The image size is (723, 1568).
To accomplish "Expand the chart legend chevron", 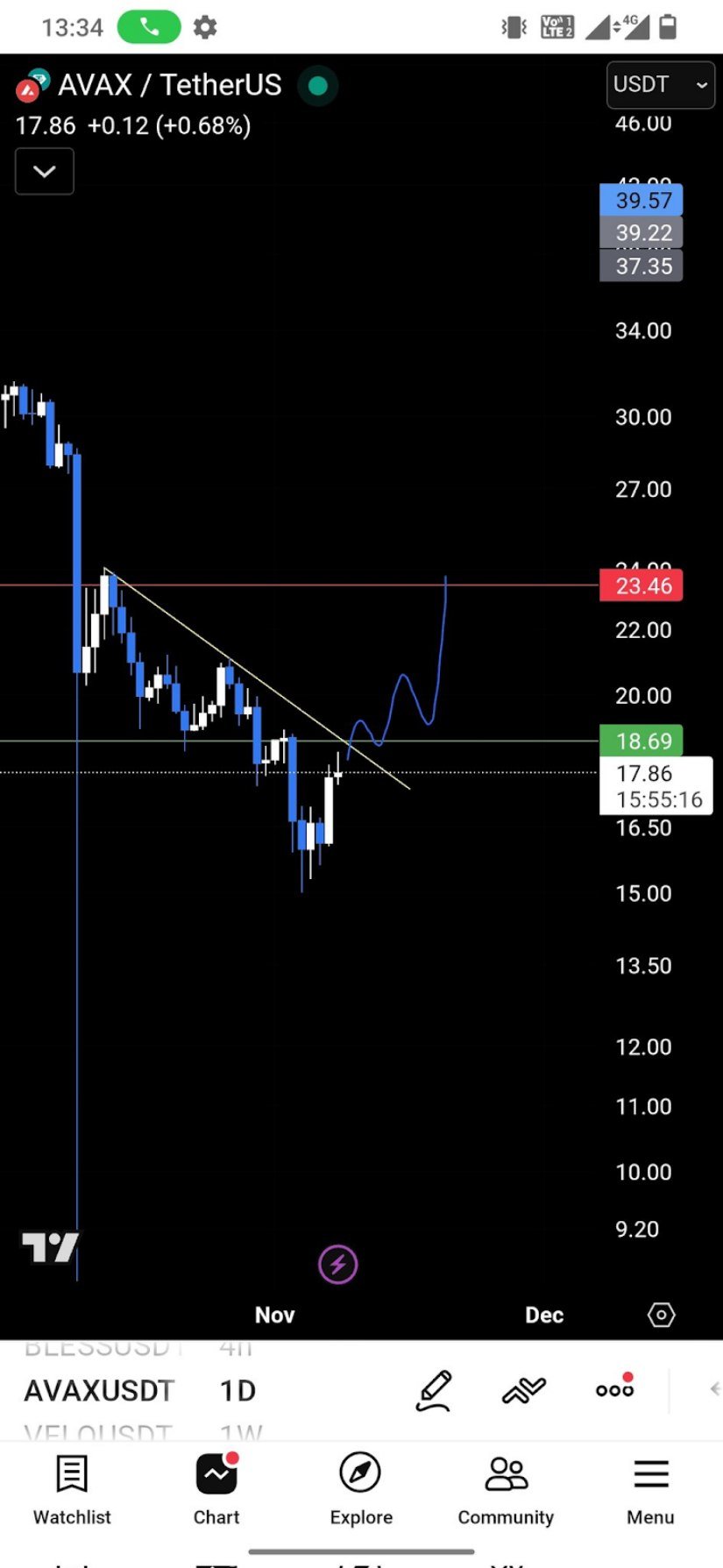I will click(45, 171).
